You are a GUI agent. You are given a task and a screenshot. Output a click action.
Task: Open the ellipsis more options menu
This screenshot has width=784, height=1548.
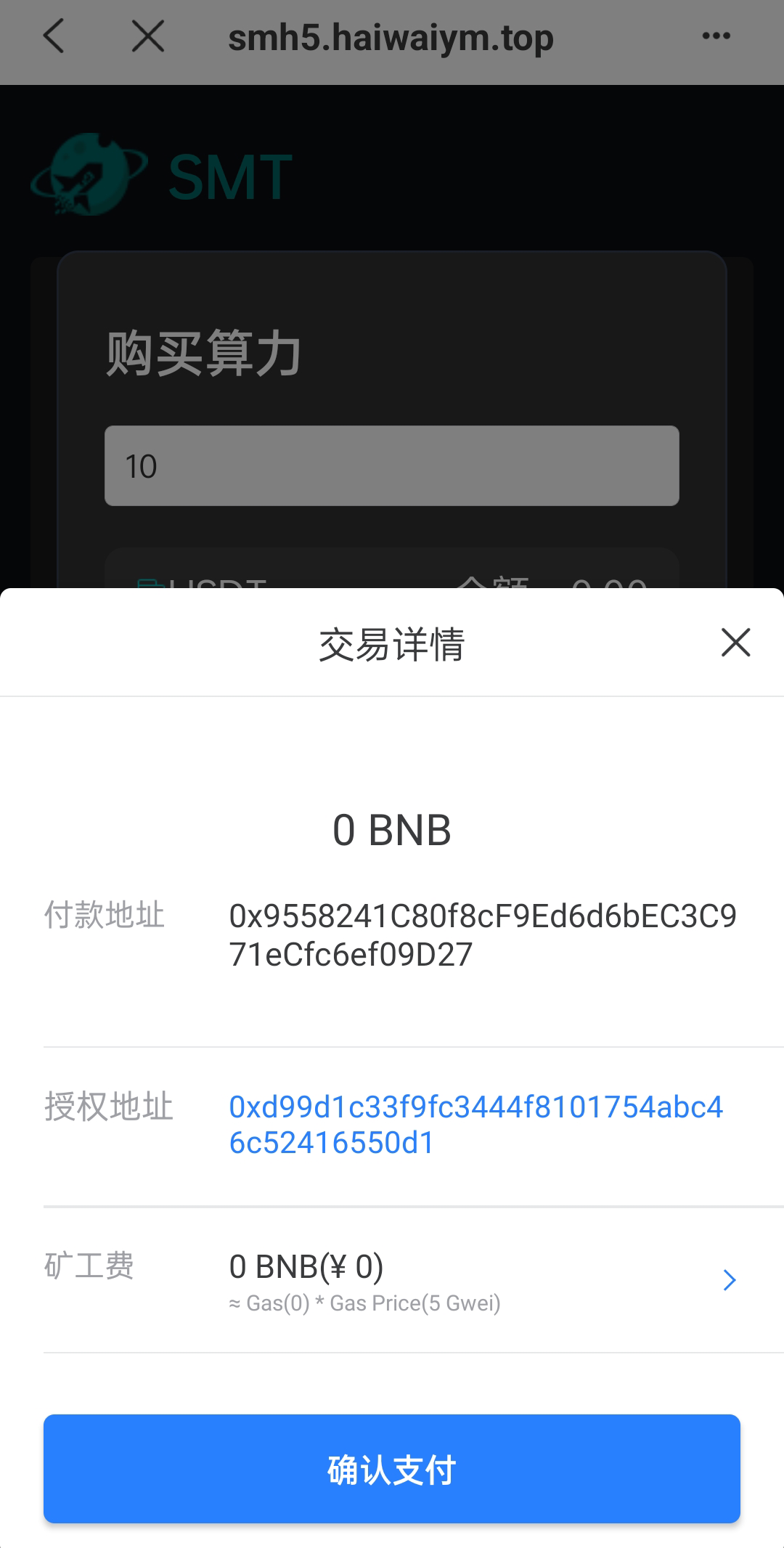pos(715,36)
